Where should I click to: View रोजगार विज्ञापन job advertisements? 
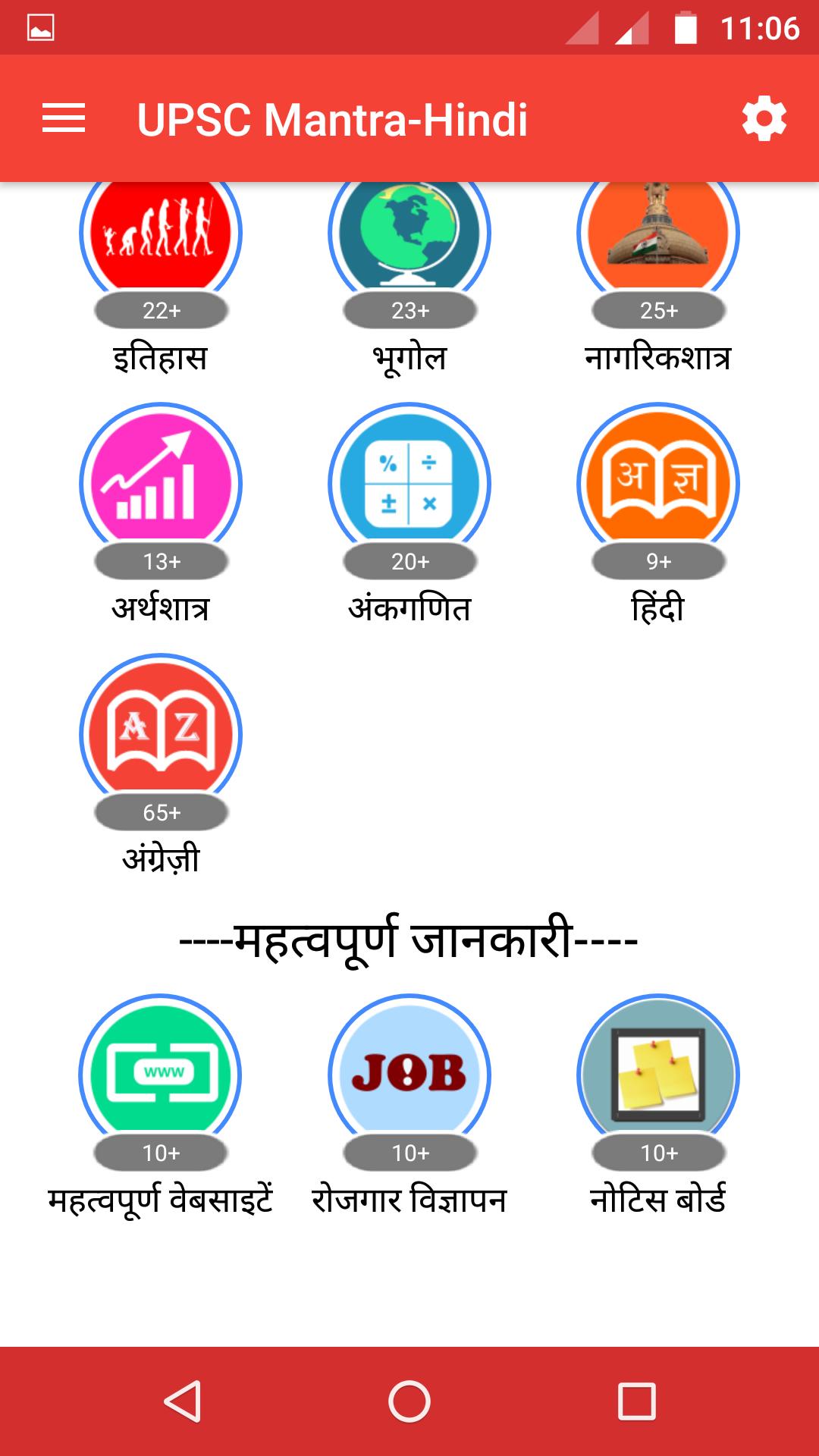(x=409, y=1077)
